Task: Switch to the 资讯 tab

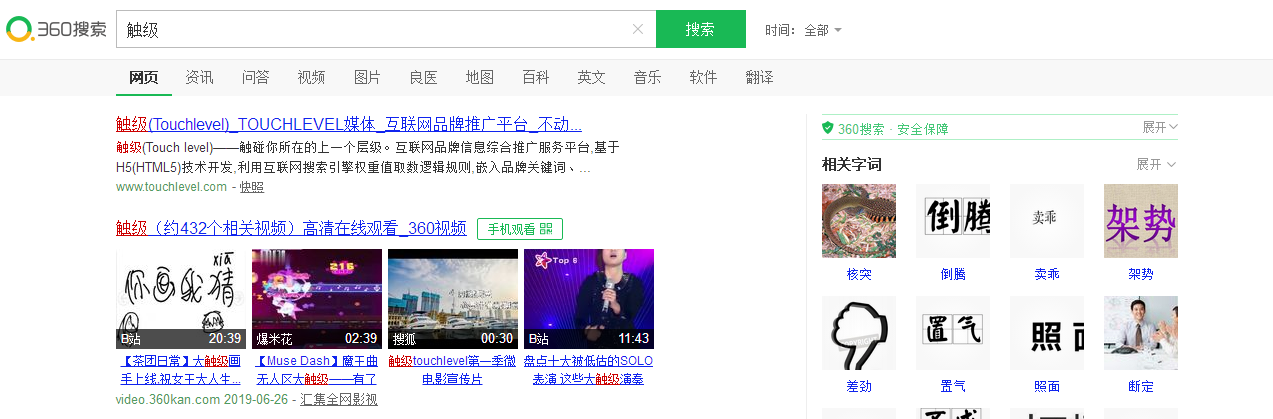Action: (x=199, y=77)
